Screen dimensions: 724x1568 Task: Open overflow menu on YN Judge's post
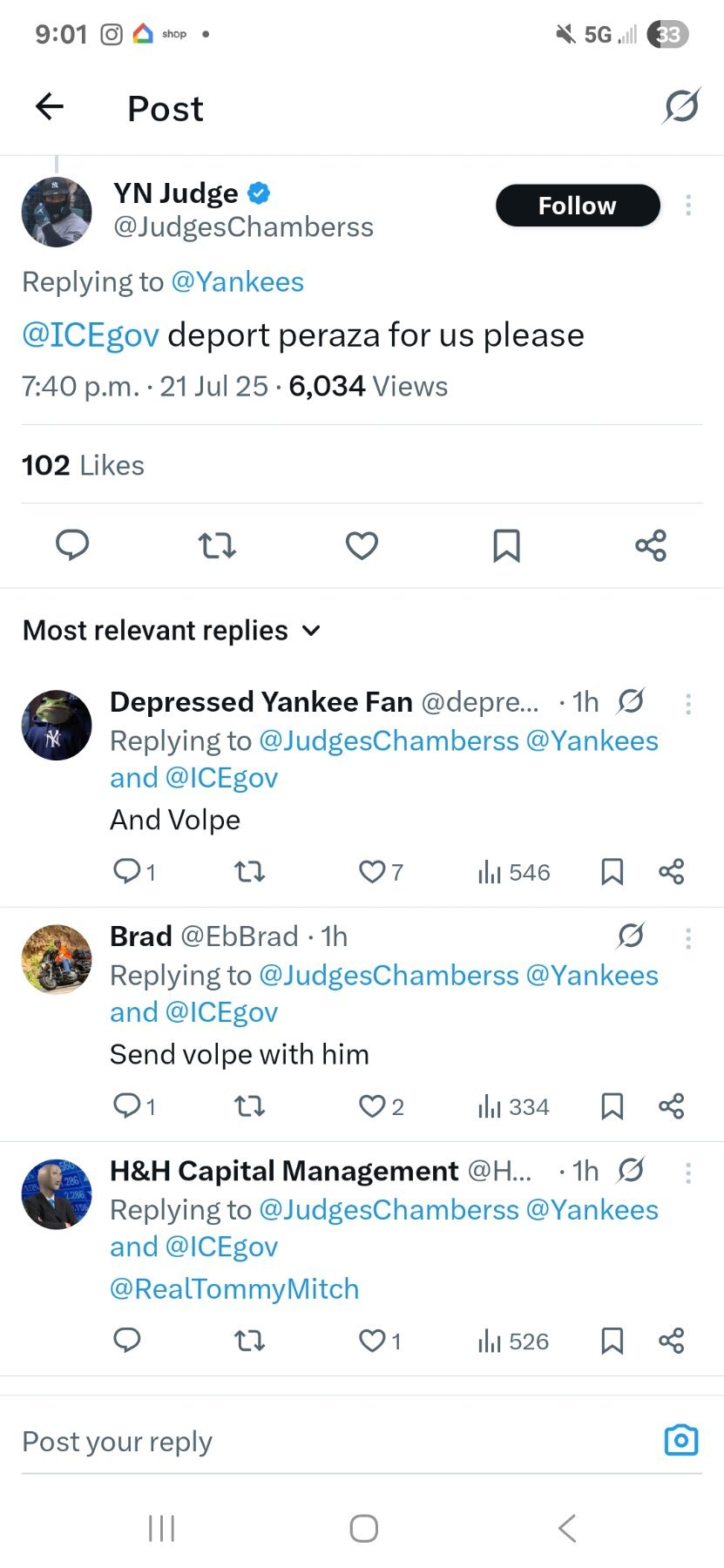click(688, 206)
